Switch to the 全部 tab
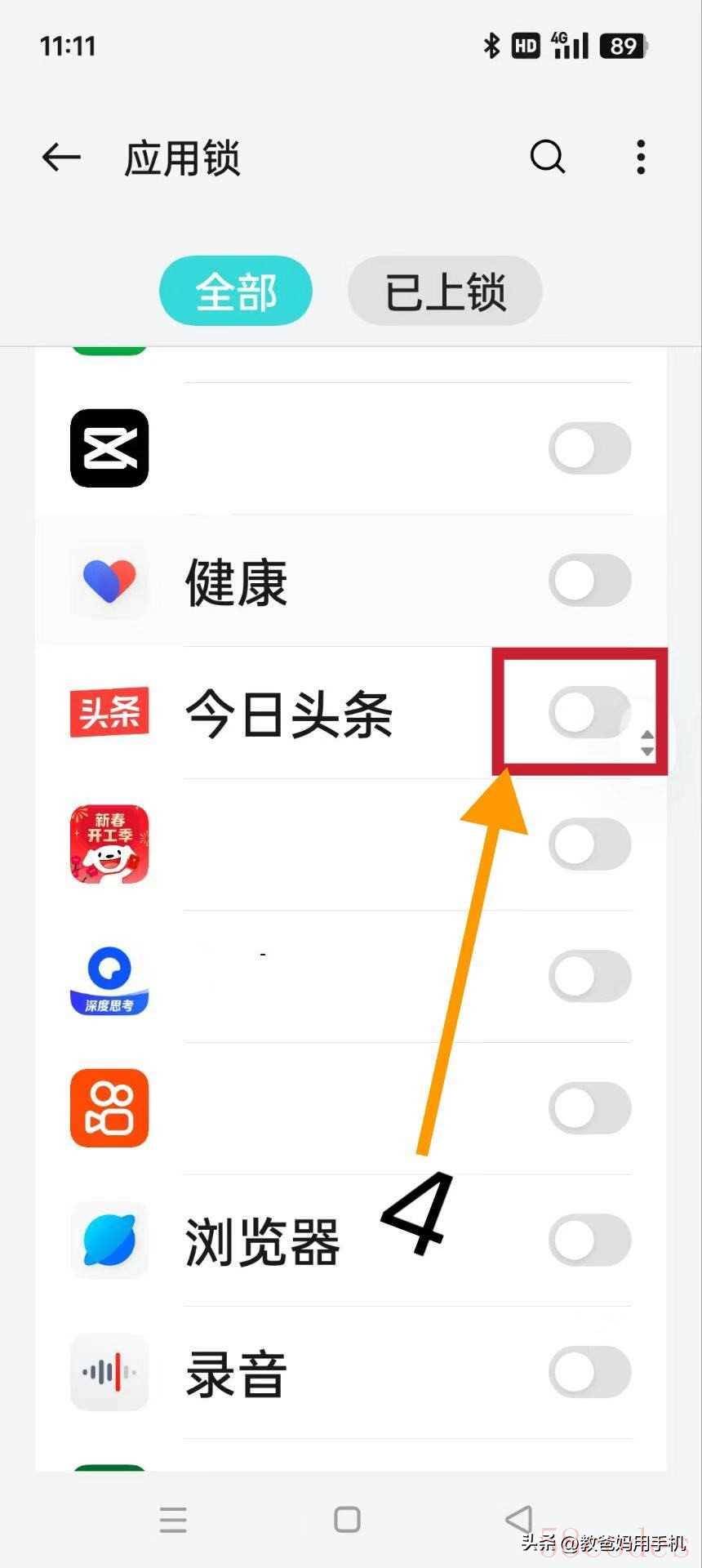This screenshot has height=1568, width=702. (x=236, y=292)
